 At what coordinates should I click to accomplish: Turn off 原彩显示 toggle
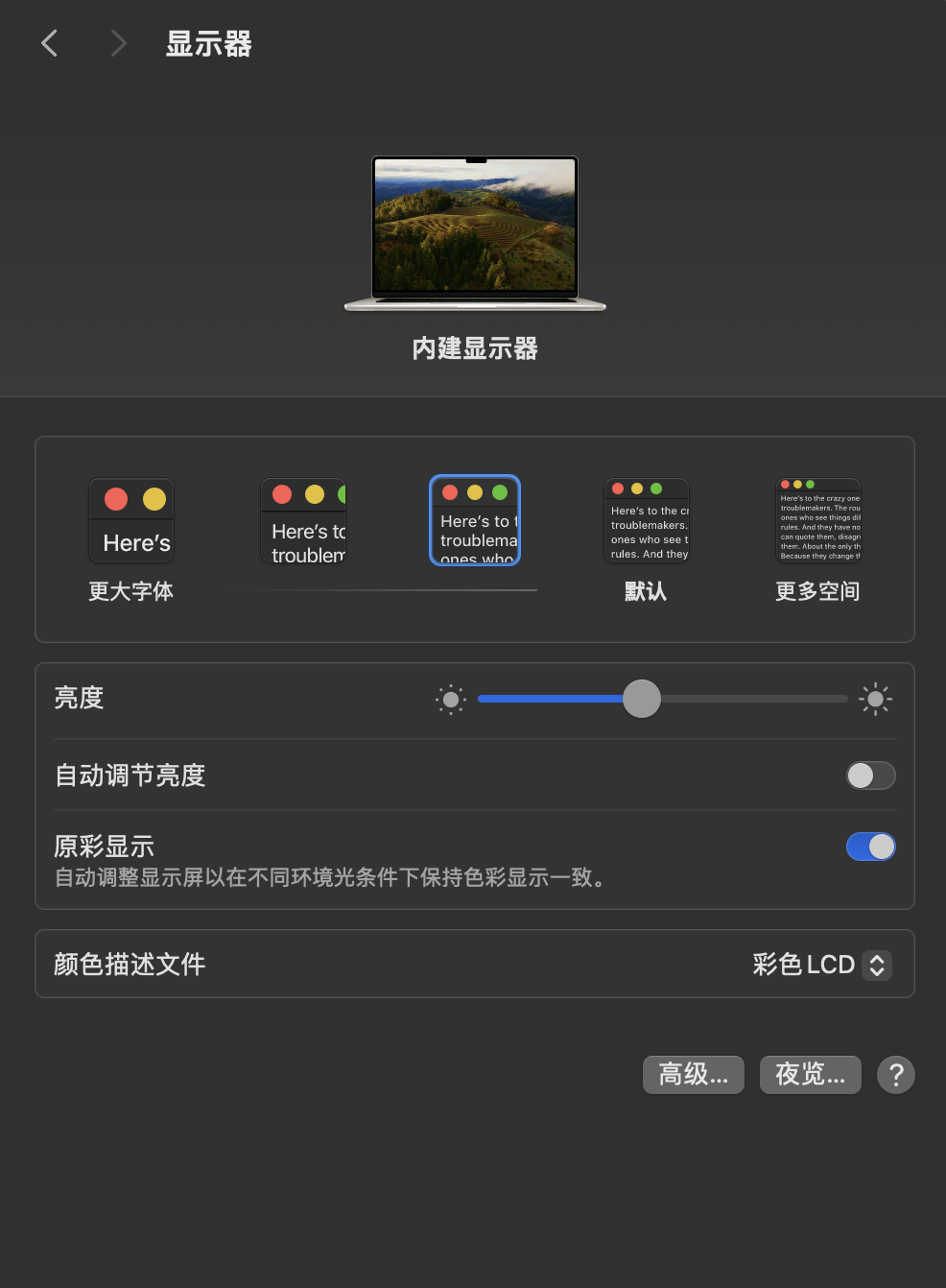870,847
